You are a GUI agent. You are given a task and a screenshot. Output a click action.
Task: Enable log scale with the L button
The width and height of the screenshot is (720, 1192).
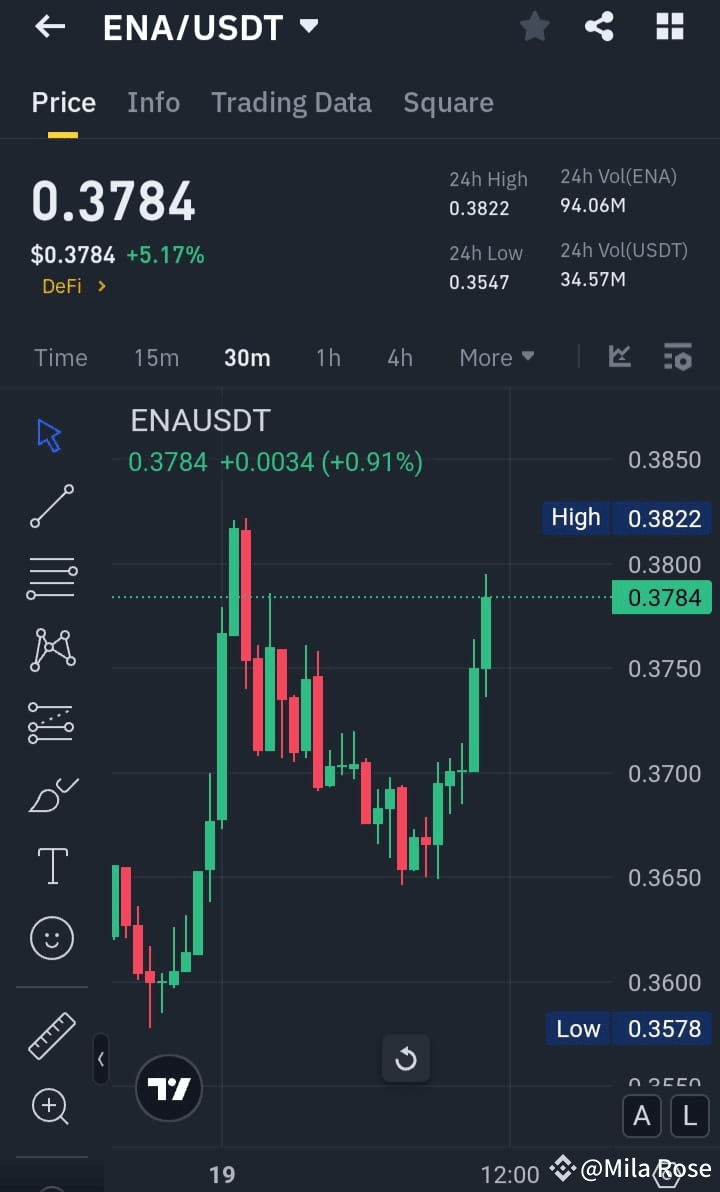tap(690, 1116)
